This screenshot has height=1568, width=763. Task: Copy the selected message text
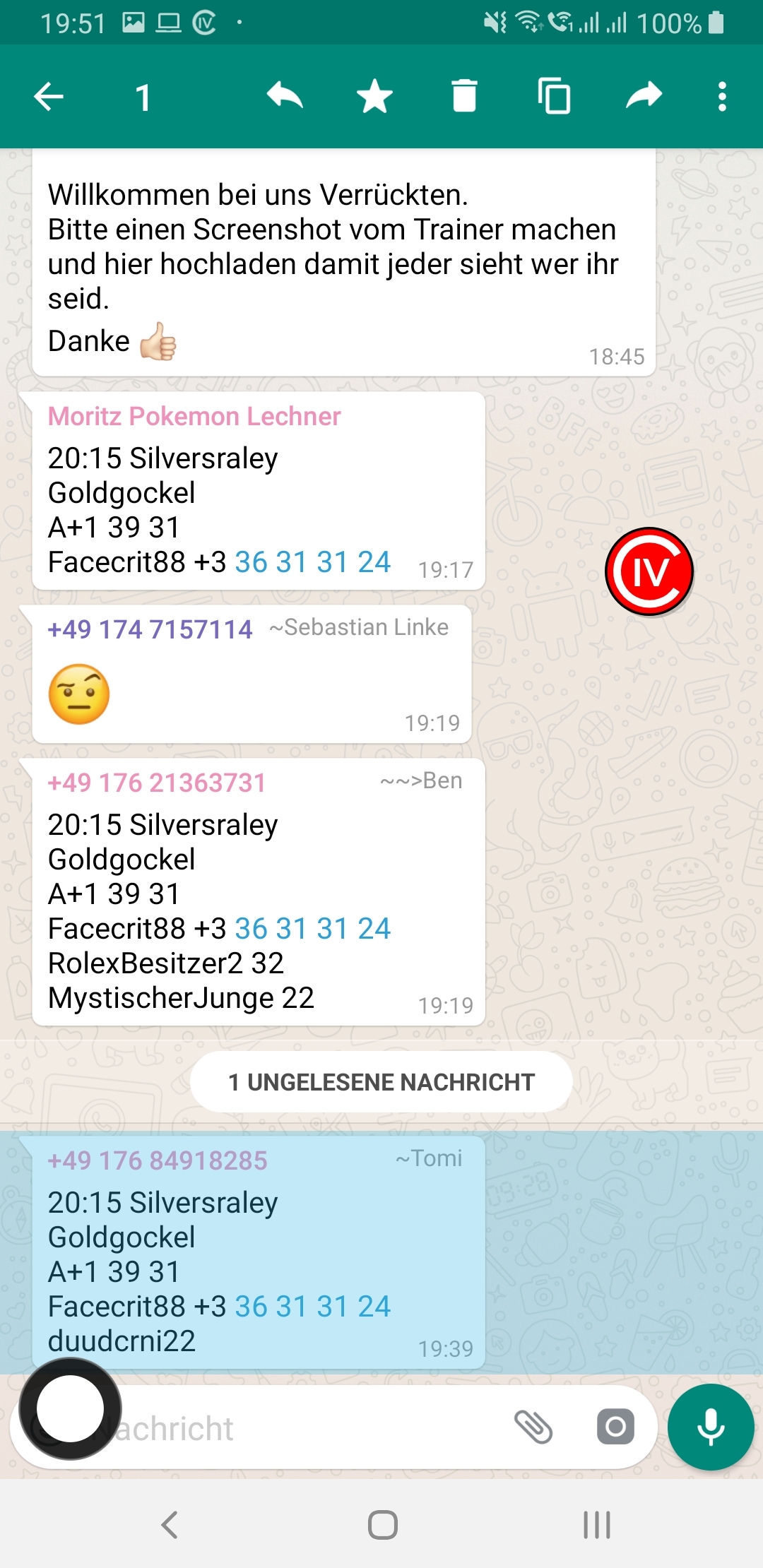pyautogui.click(x=554, y=96)
